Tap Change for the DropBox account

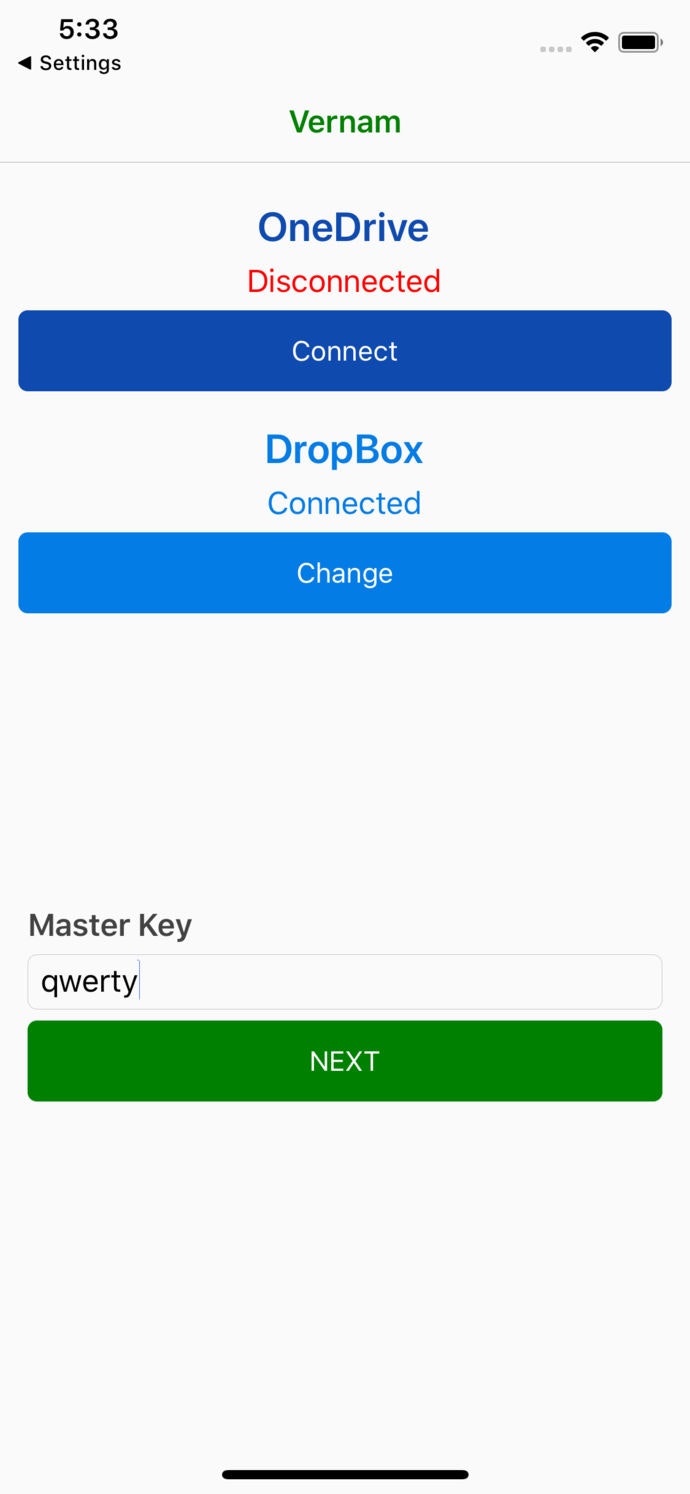[344, 573]
